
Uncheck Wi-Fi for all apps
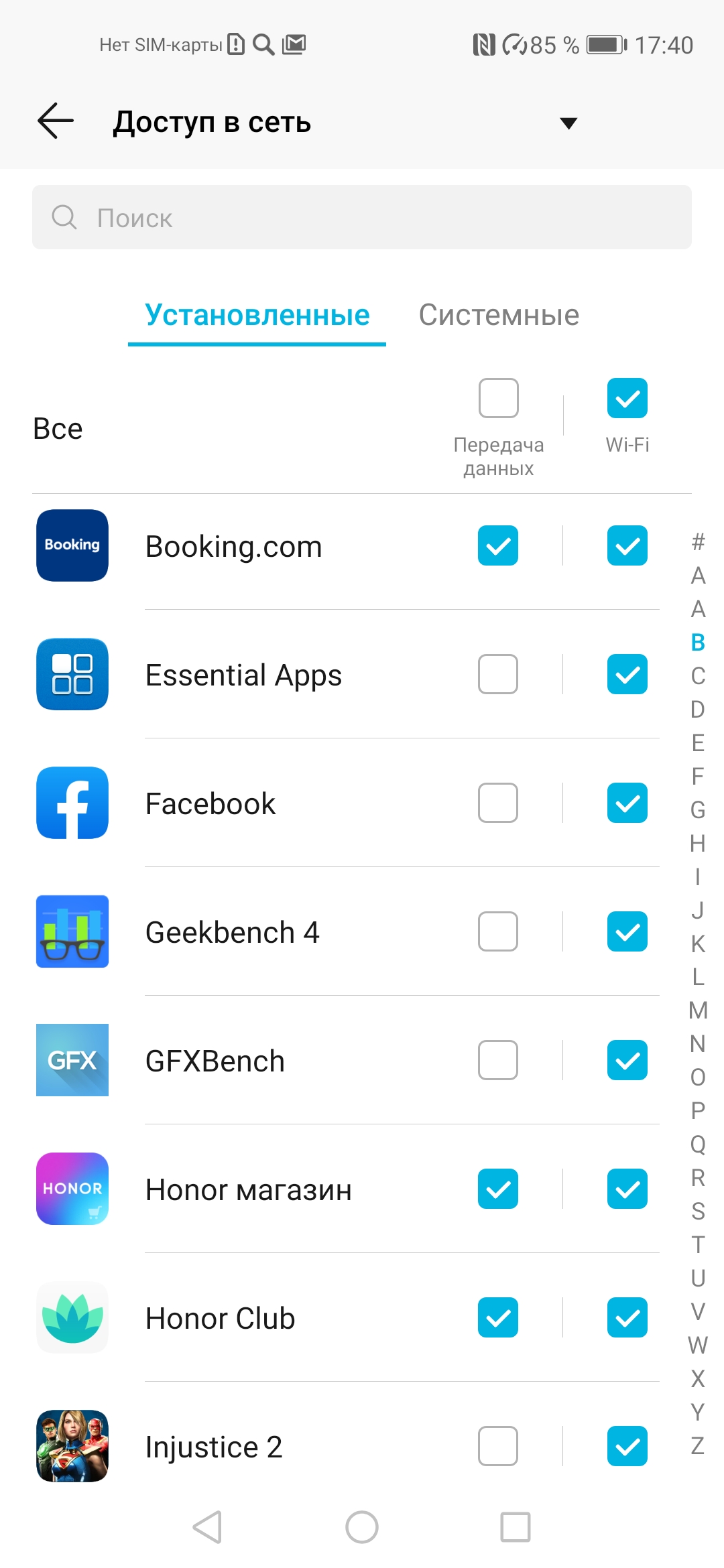point(627,398)
